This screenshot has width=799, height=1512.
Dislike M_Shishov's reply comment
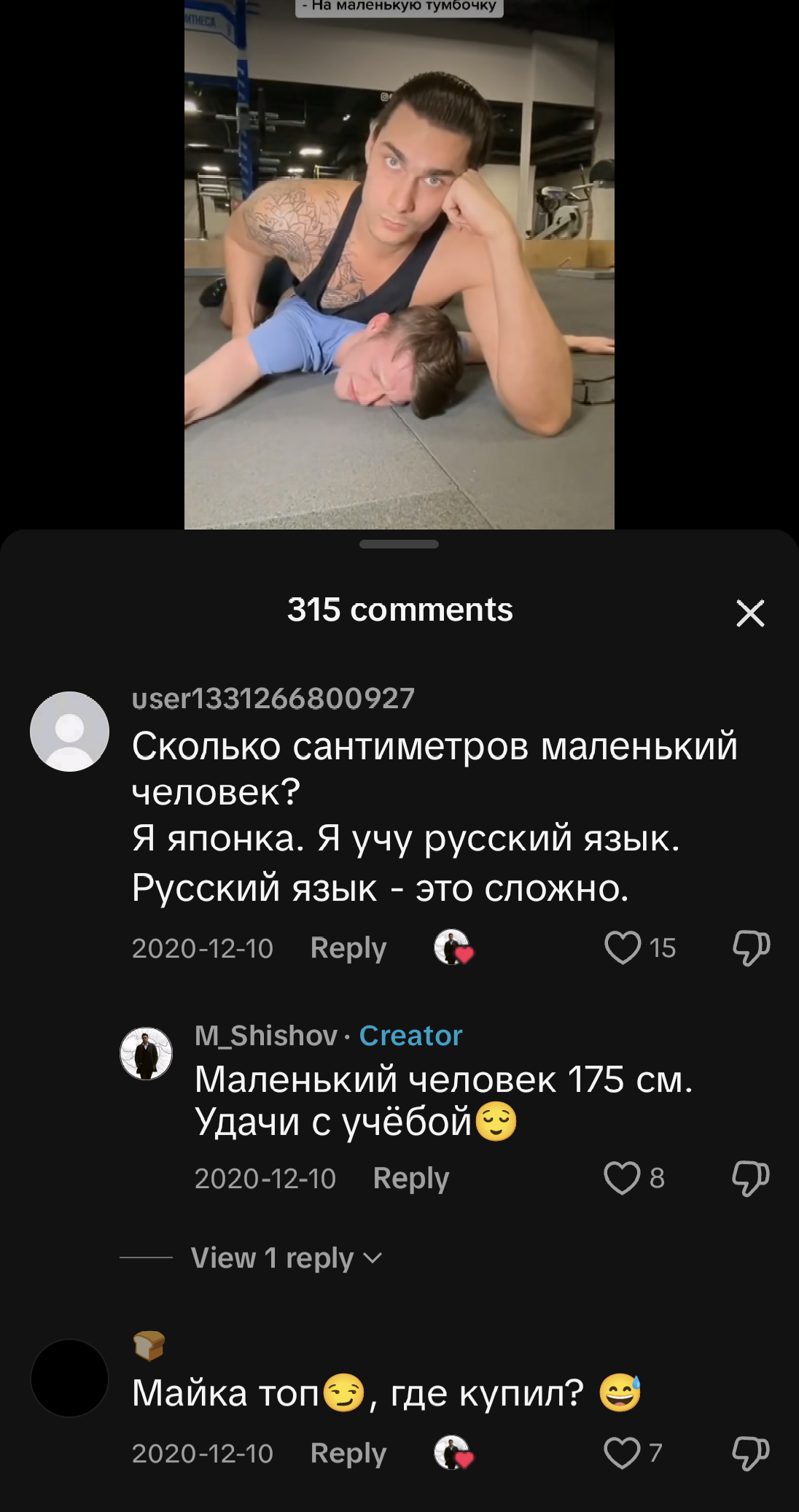[750, 1178]
